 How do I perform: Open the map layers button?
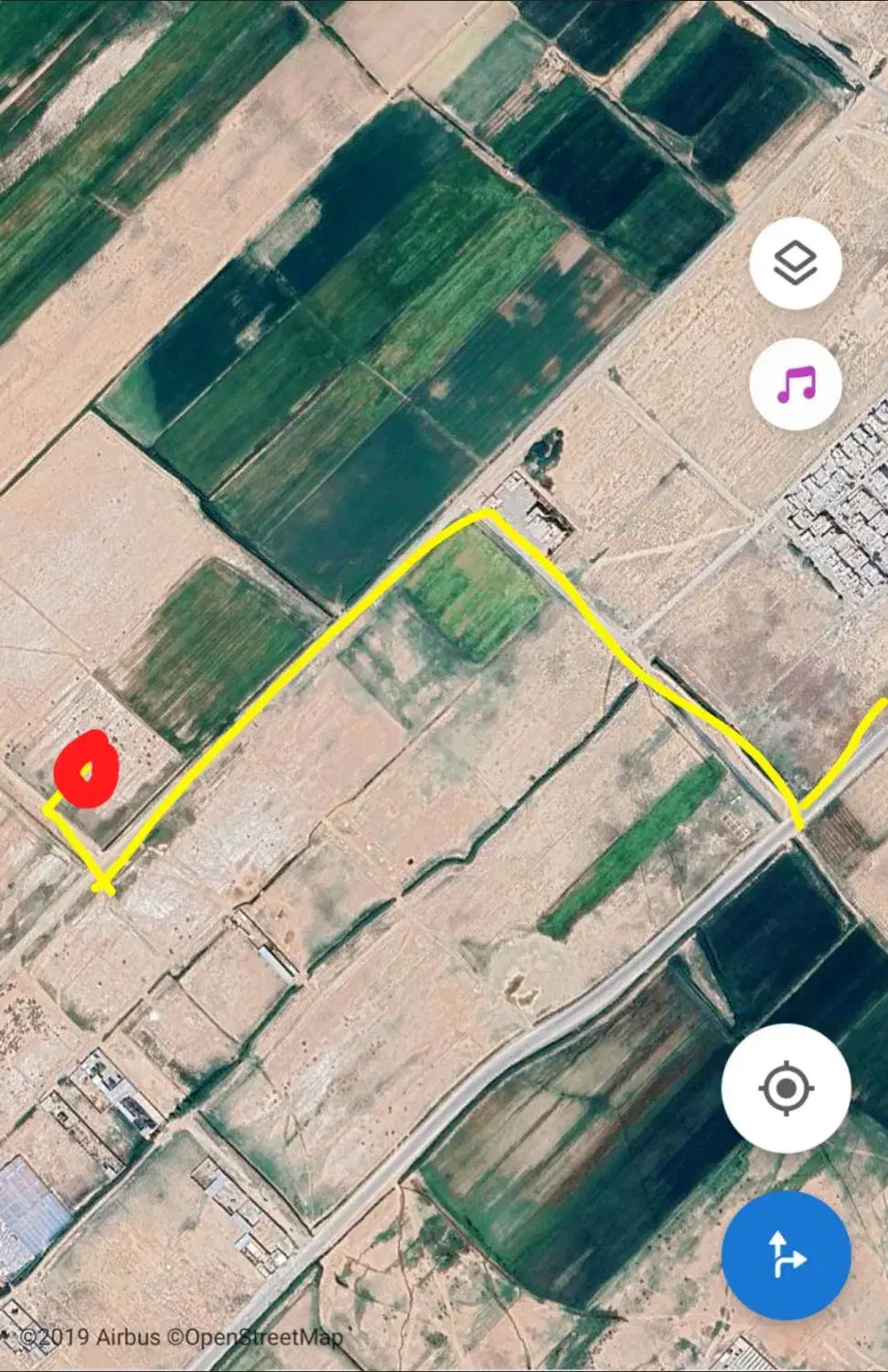pos(795,264)
